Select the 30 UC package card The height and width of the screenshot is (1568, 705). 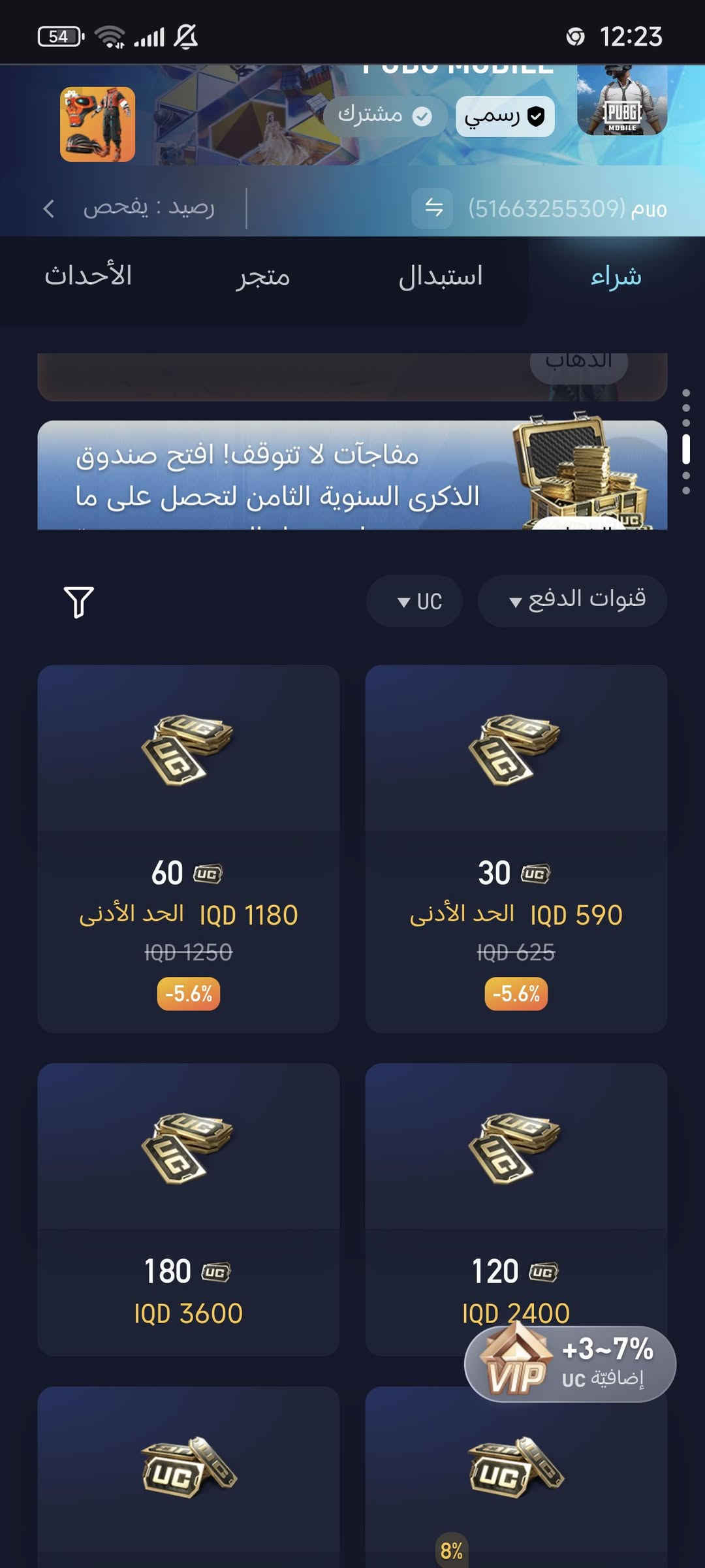coord(516,848)
